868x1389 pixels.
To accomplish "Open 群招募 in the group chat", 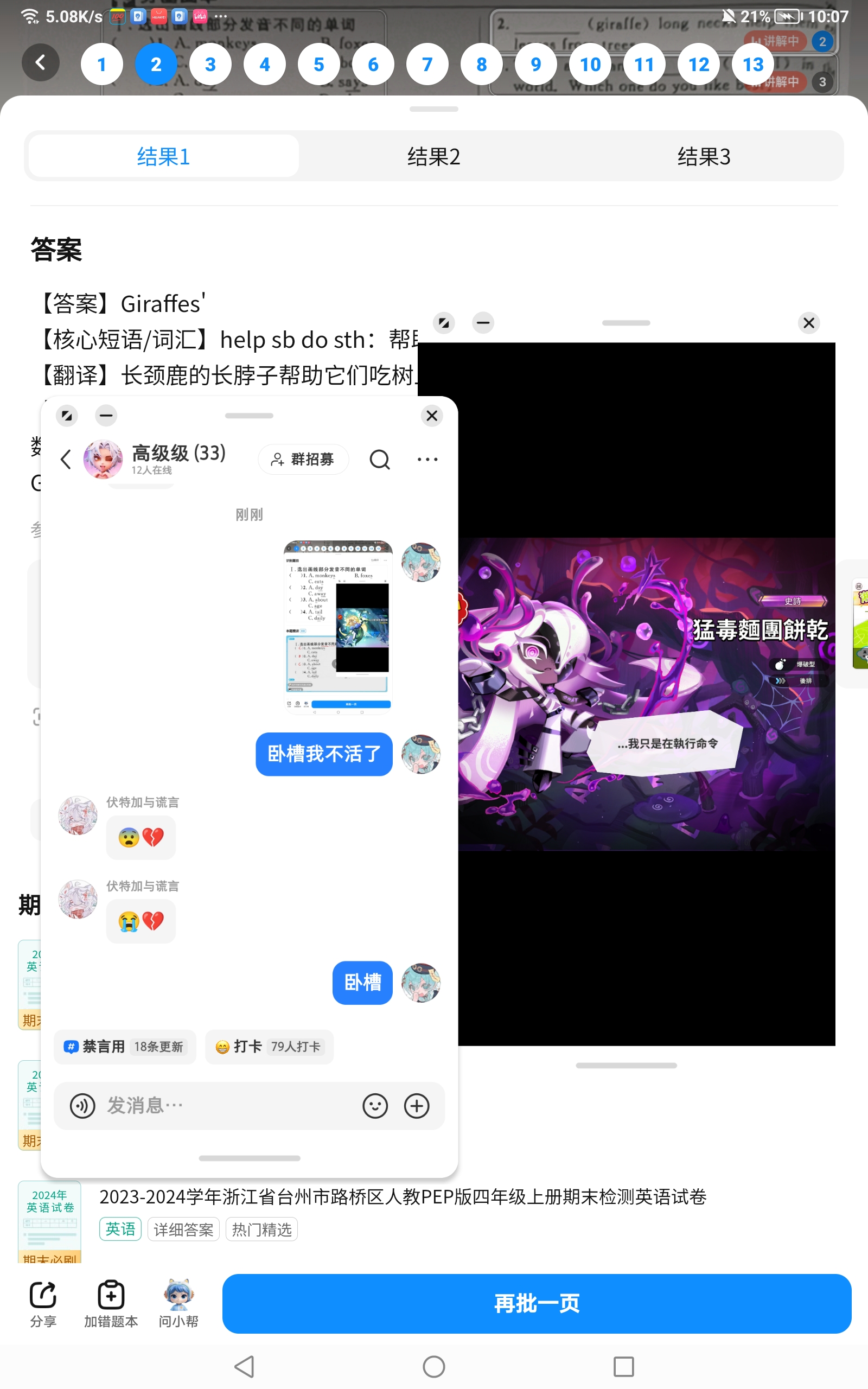I will [303, 459].
